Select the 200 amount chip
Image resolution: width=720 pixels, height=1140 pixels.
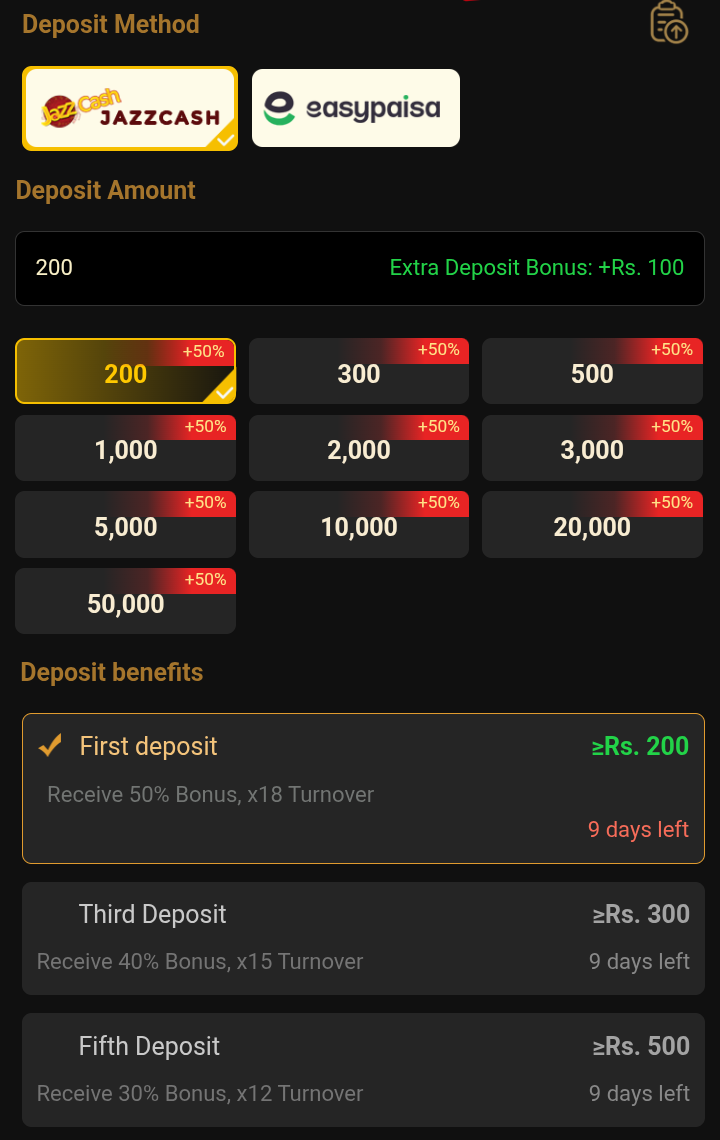pos(125,372)
